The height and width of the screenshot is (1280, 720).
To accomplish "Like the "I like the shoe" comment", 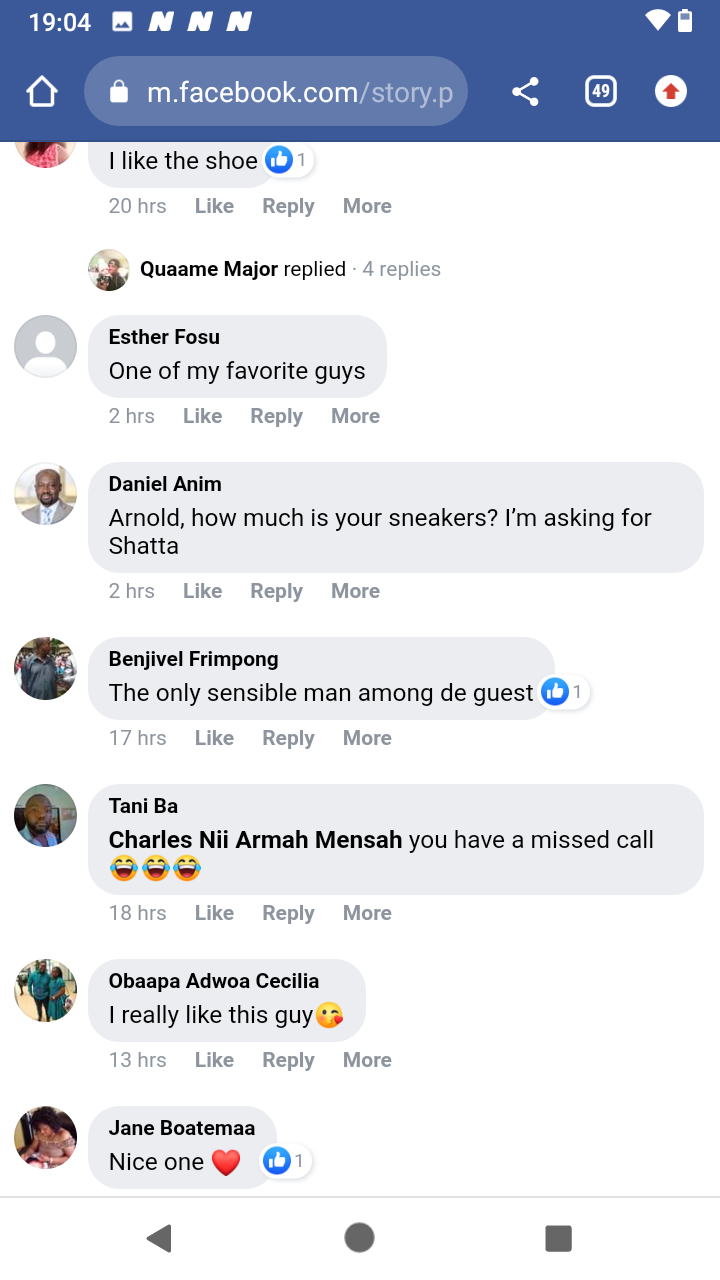I will pos(214,206).
